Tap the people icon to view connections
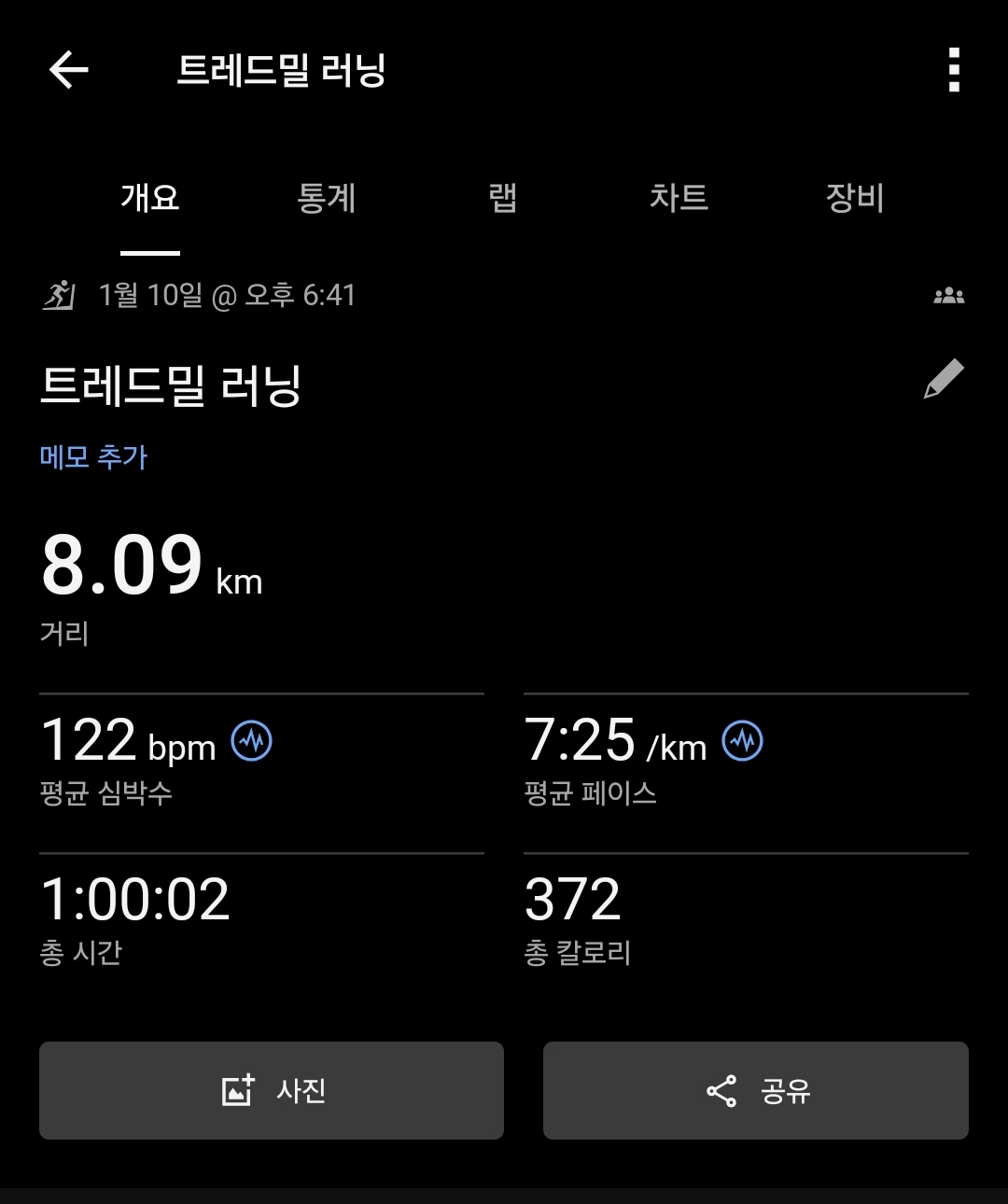This screenshot has width=1008, height=1204. coord(950,295)
